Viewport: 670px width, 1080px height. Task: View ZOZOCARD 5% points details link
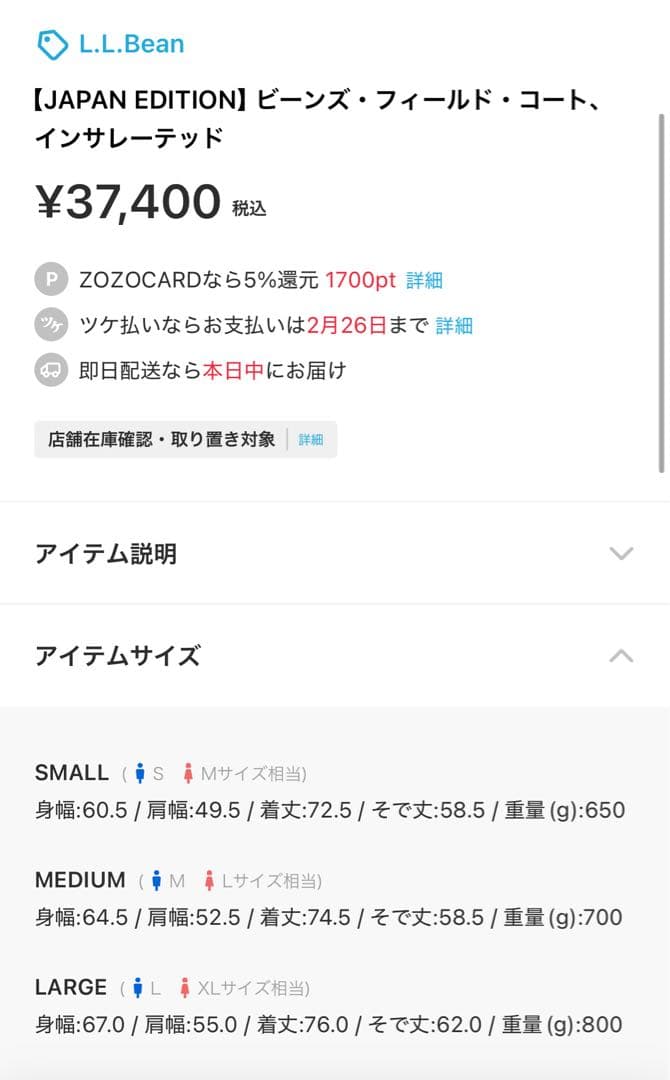point(424,280)
